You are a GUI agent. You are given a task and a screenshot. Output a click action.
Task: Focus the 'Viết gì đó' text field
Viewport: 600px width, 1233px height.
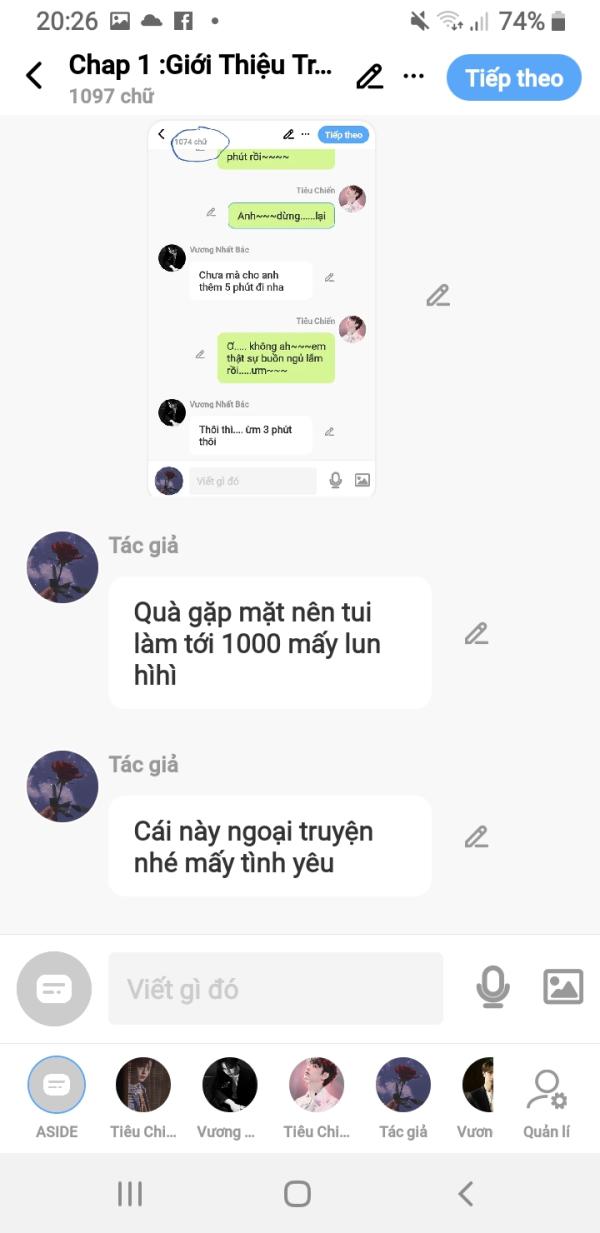point(275,989)
